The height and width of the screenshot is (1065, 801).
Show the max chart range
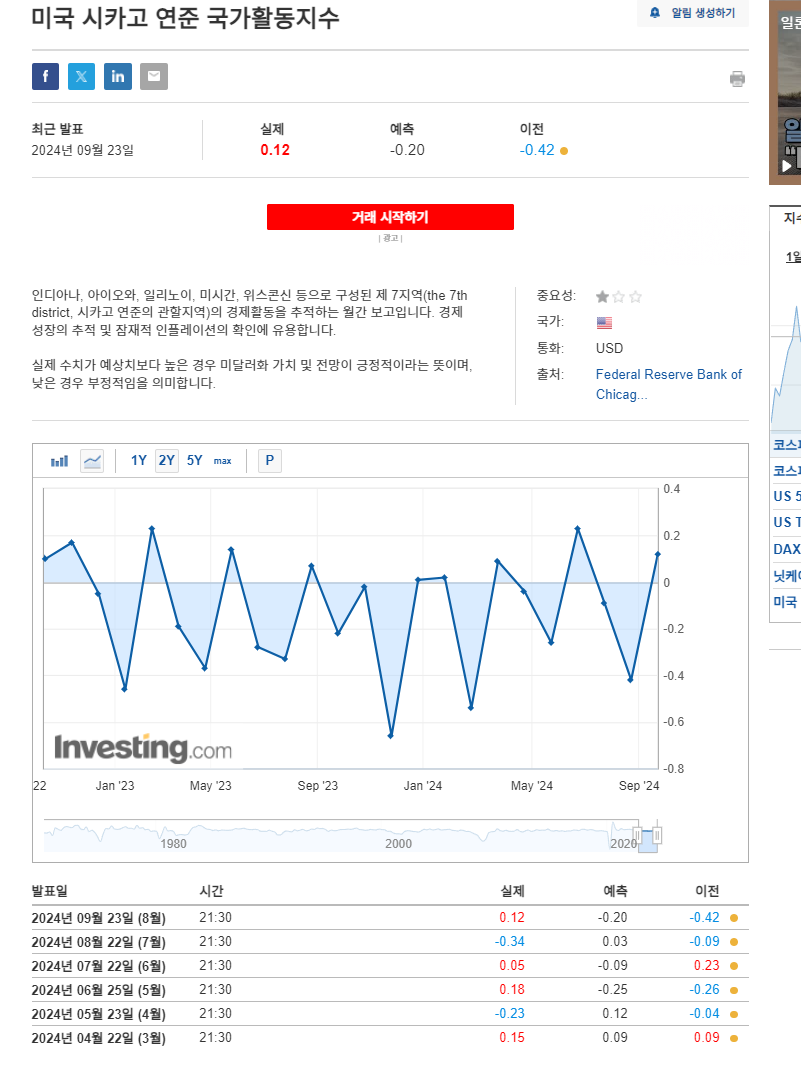[x=223, y=461]
